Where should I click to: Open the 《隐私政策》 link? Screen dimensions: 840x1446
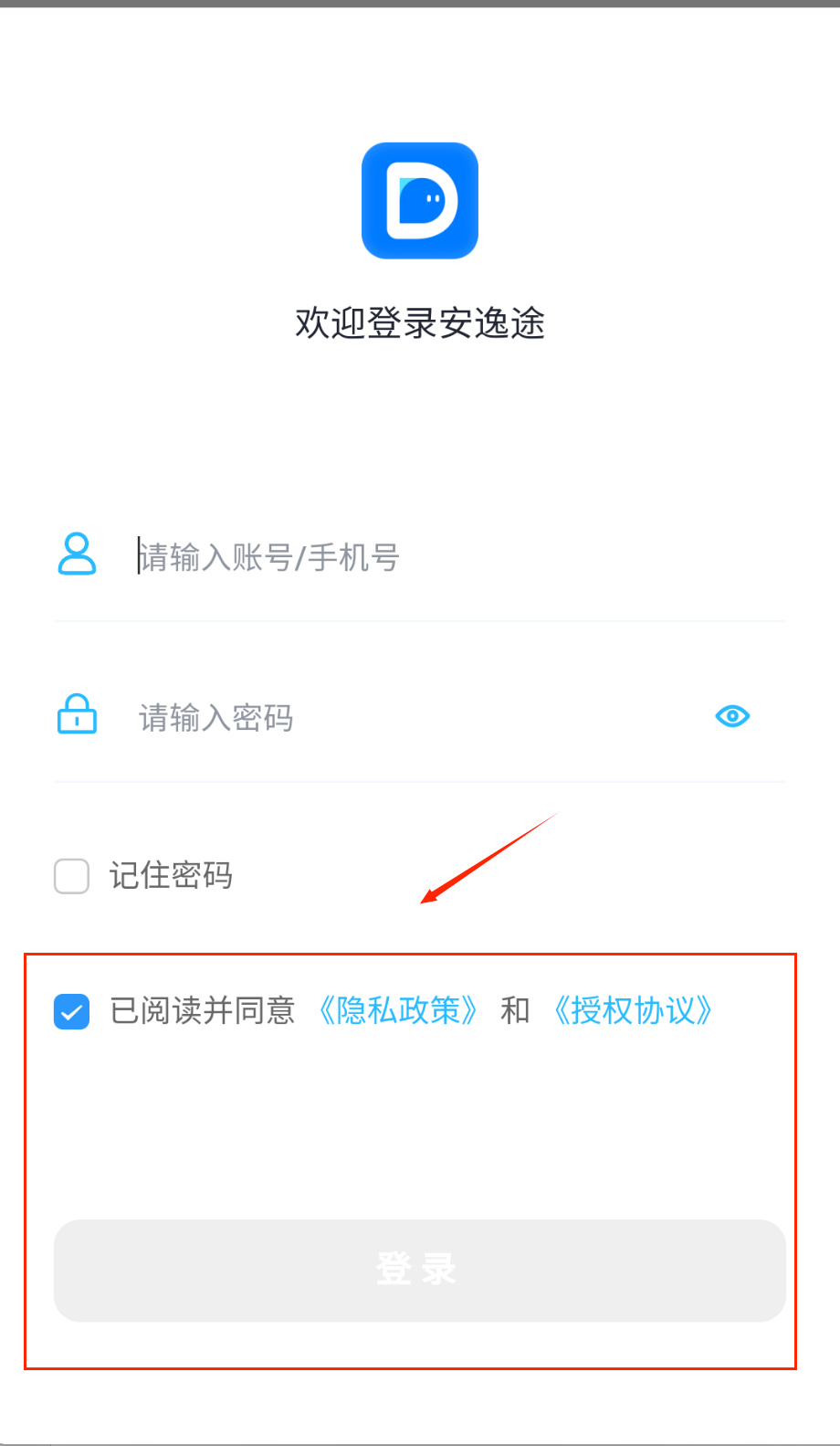tap(398, 1011)
